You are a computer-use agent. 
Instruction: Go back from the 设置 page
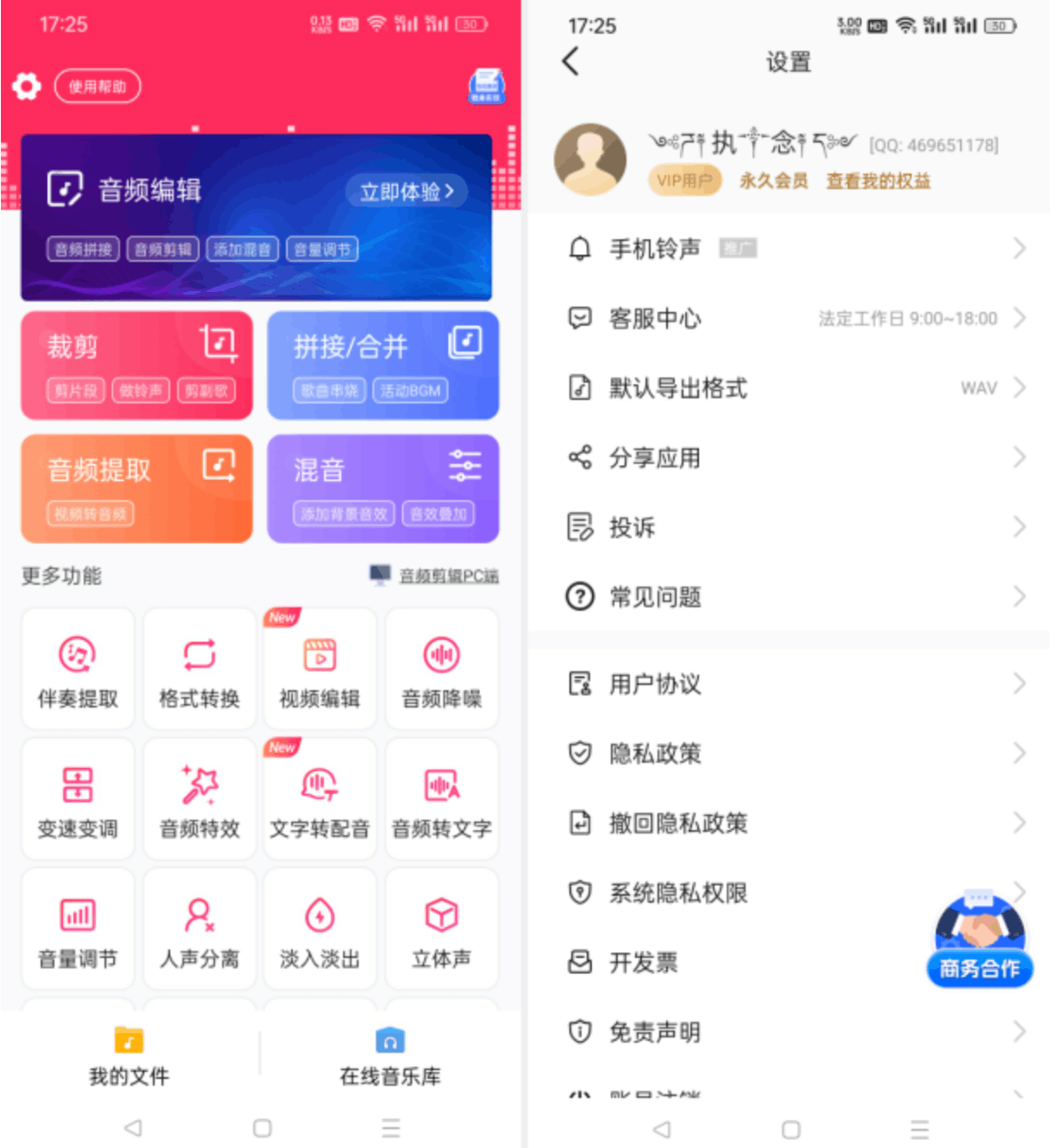point(571,61)
